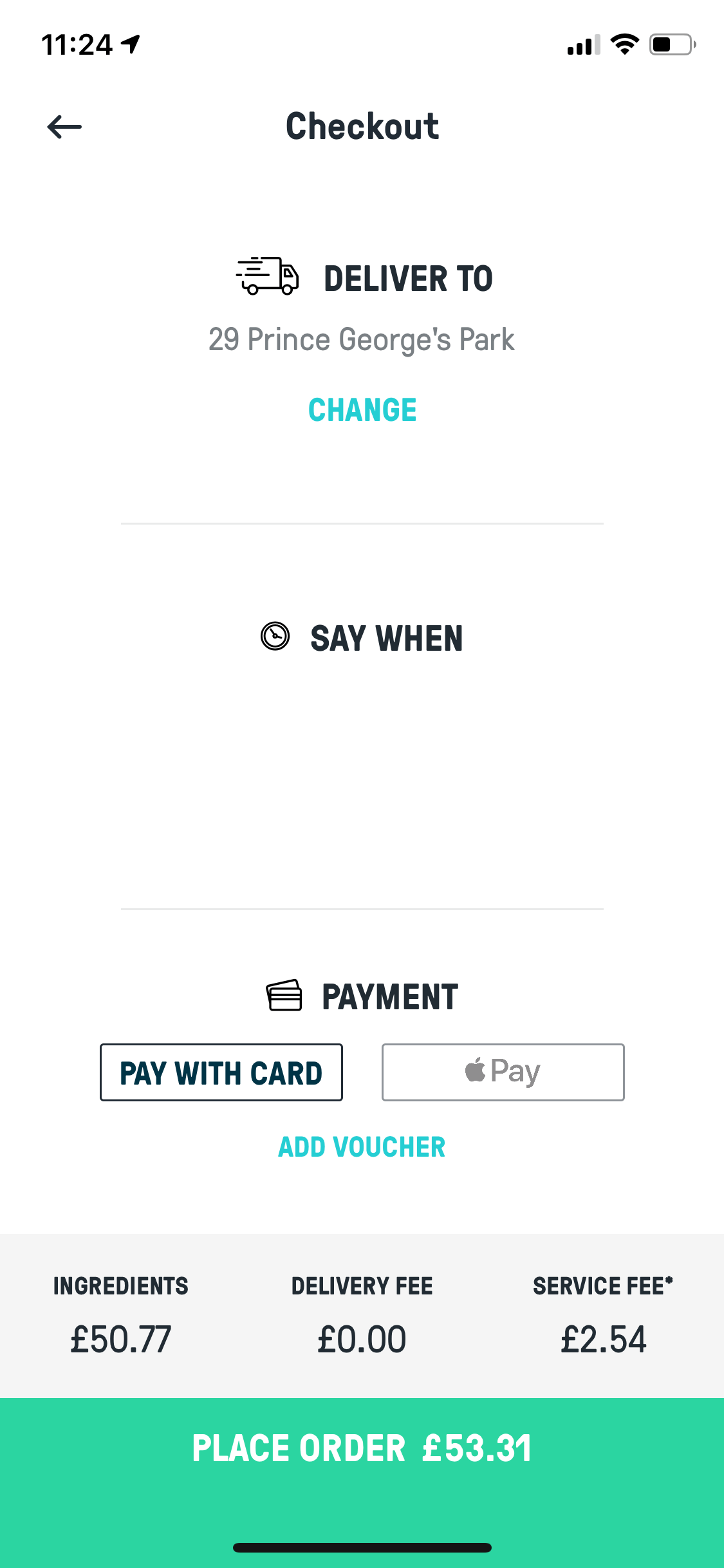Add a voucher code
This screenshot has height=1568, width=724.
coord(362,1147)
